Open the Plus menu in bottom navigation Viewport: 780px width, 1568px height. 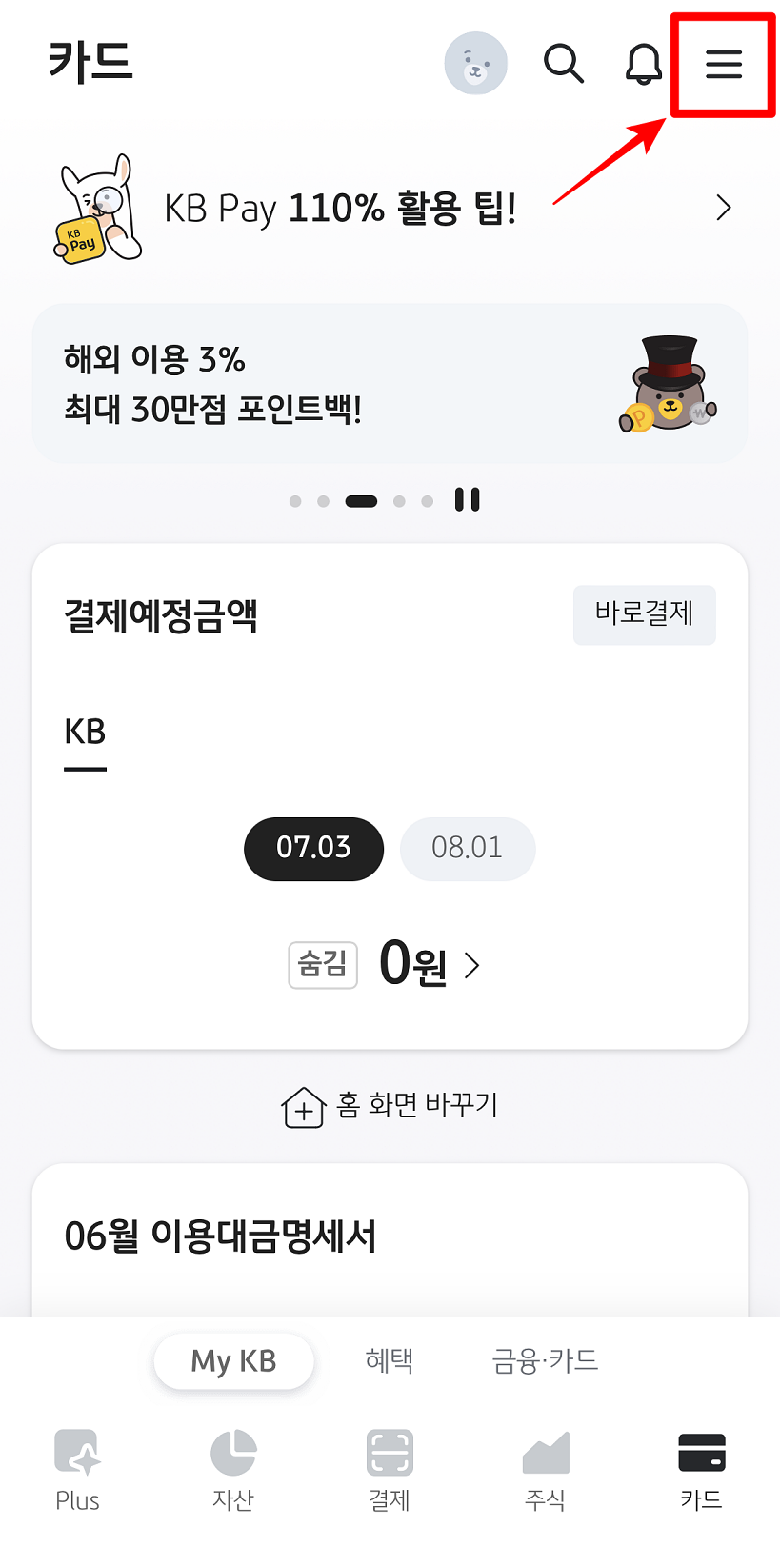[77, 1467]
